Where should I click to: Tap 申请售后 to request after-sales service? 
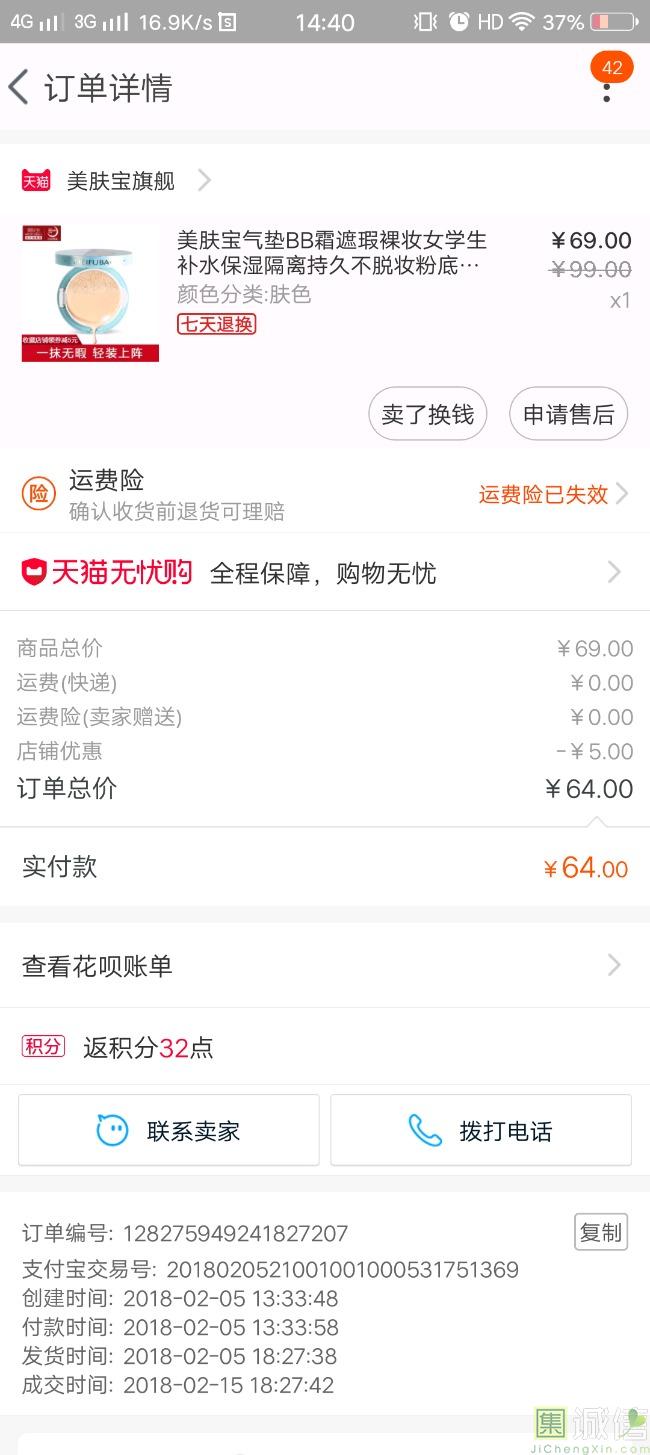(569, 414)
